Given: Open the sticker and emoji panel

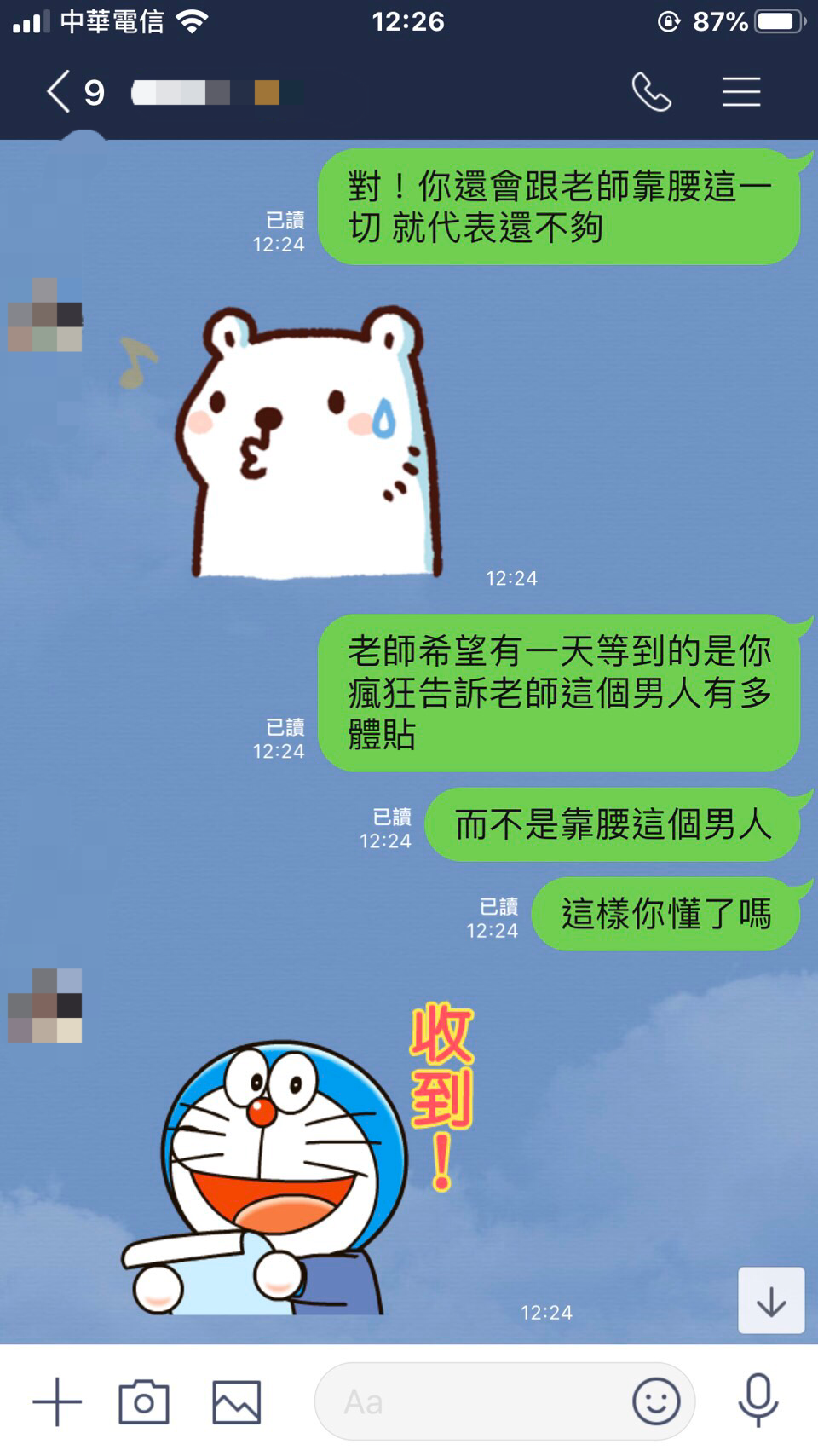Looking at the screenshot, I should pyautogui.click(x=656, y=1401).
